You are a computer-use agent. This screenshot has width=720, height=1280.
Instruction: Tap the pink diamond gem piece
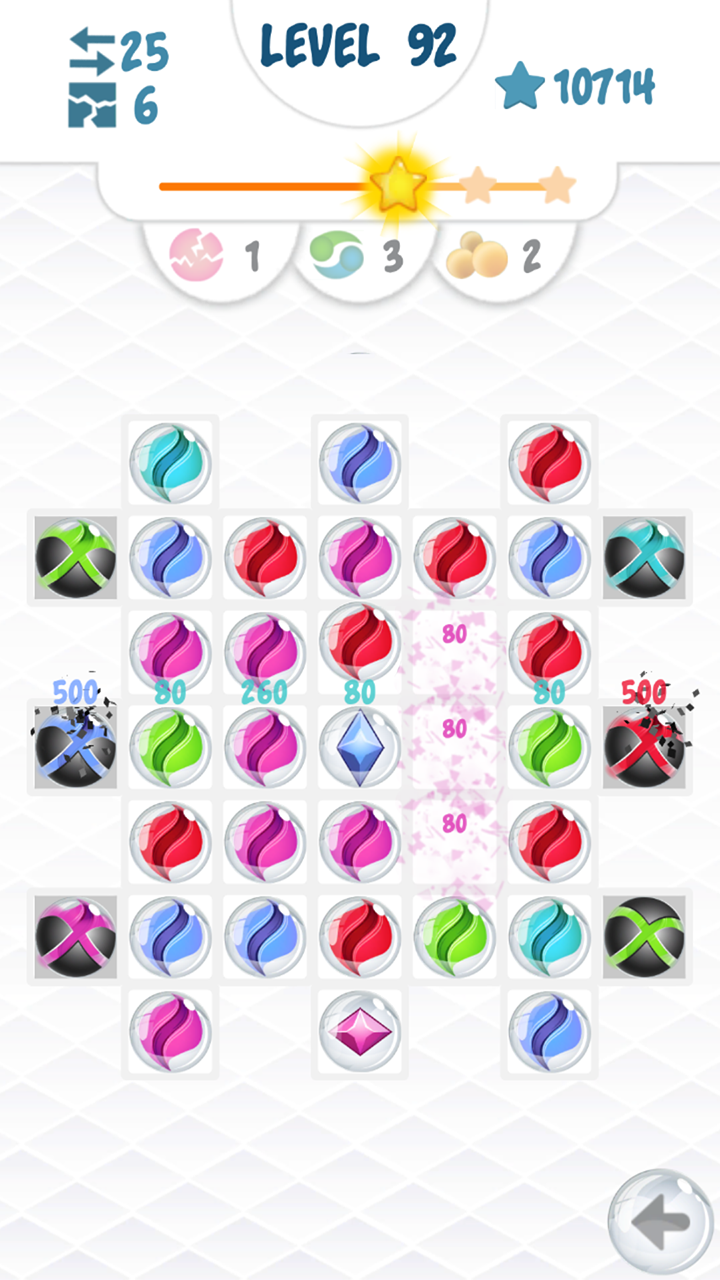coord(359,1032)
